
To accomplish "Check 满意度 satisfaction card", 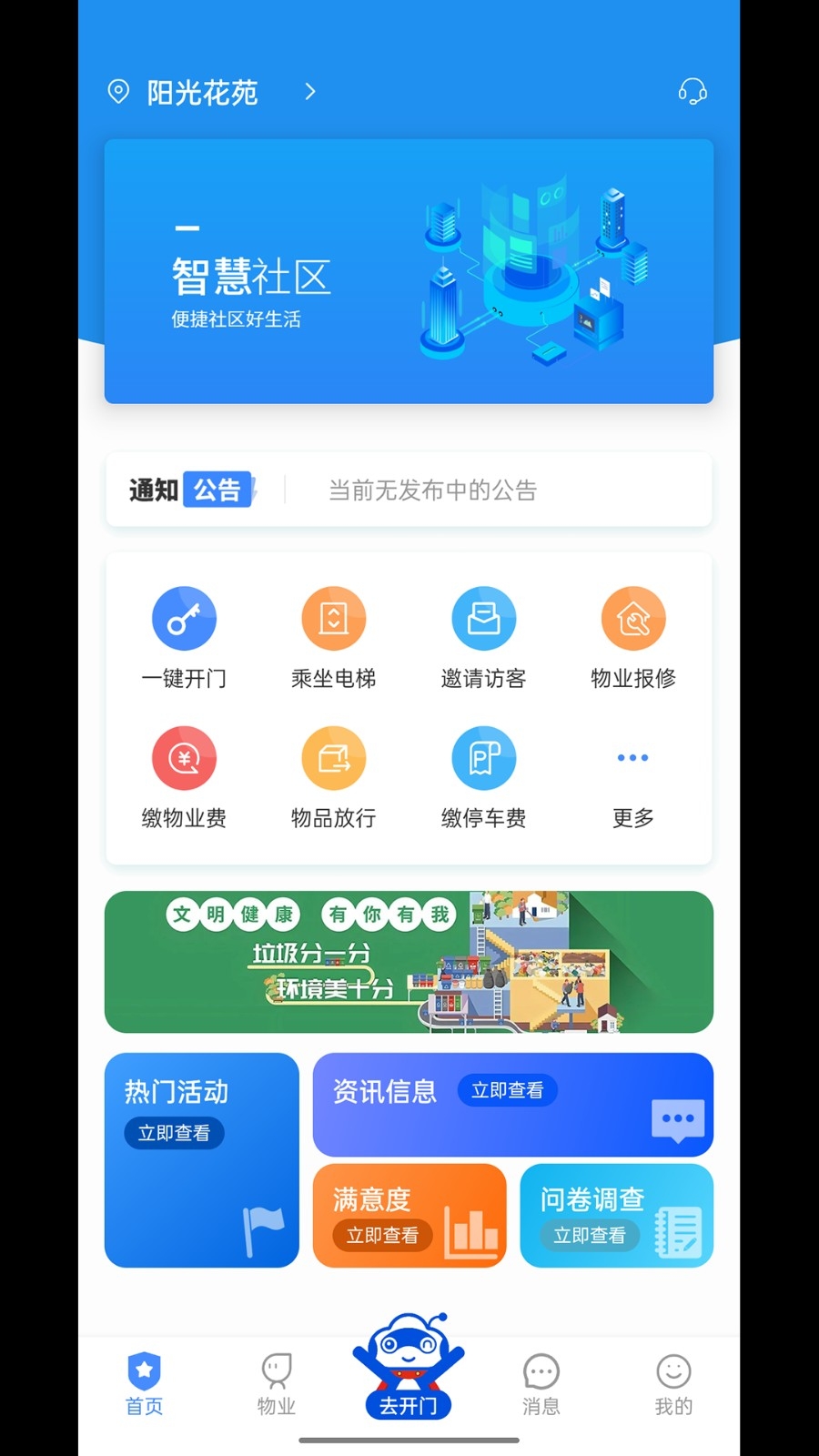I will point(409,1215).
